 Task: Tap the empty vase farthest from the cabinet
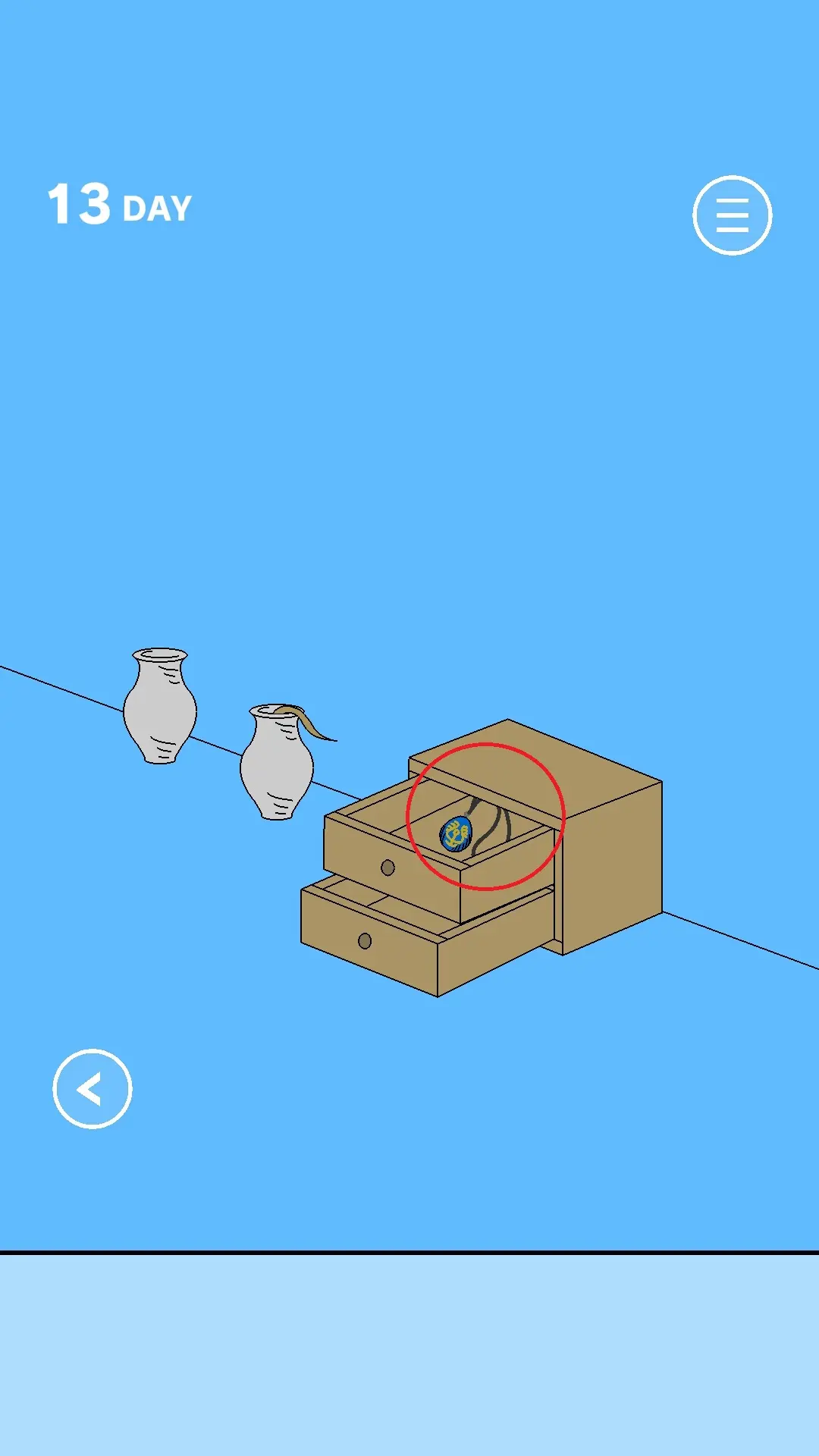click(160, 707)
